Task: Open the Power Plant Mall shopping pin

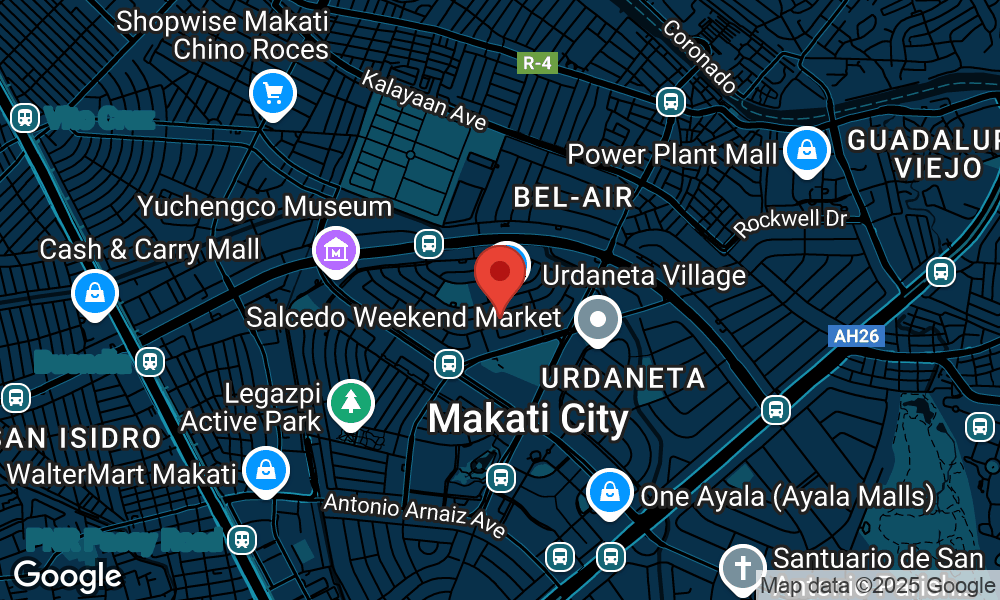Action: coord(805,151)
